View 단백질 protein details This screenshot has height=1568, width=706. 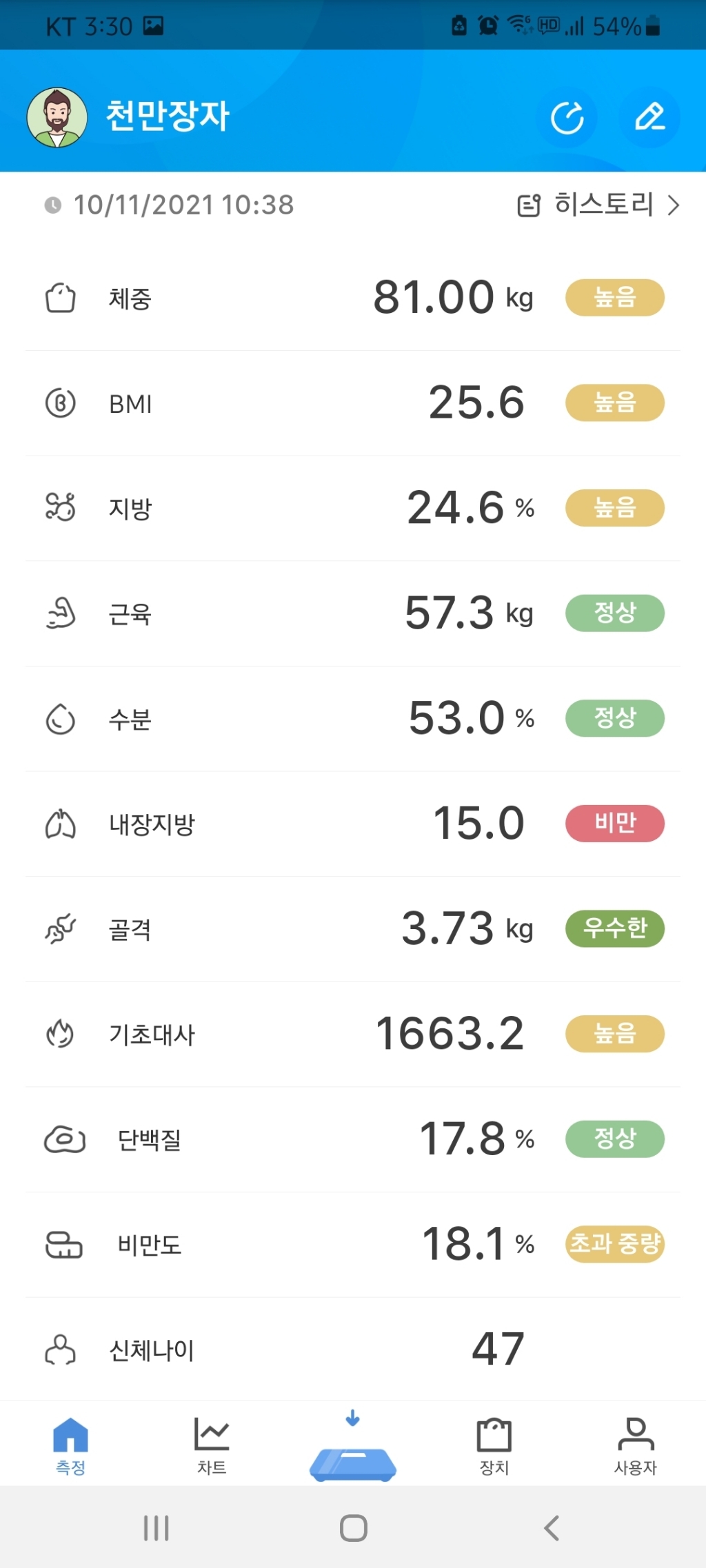pos(353,1139)
